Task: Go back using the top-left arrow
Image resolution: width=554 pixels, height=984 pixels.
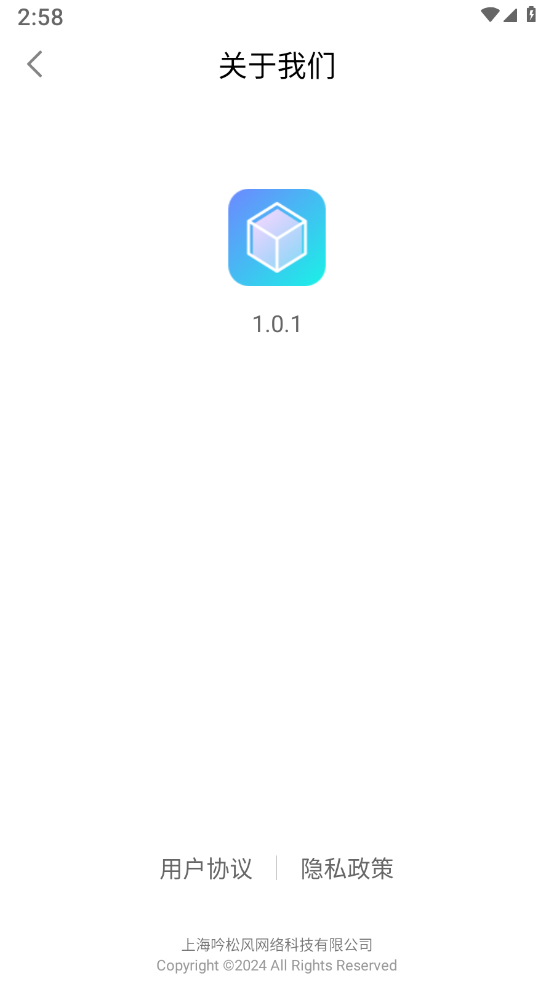Action: click(35, 64)
